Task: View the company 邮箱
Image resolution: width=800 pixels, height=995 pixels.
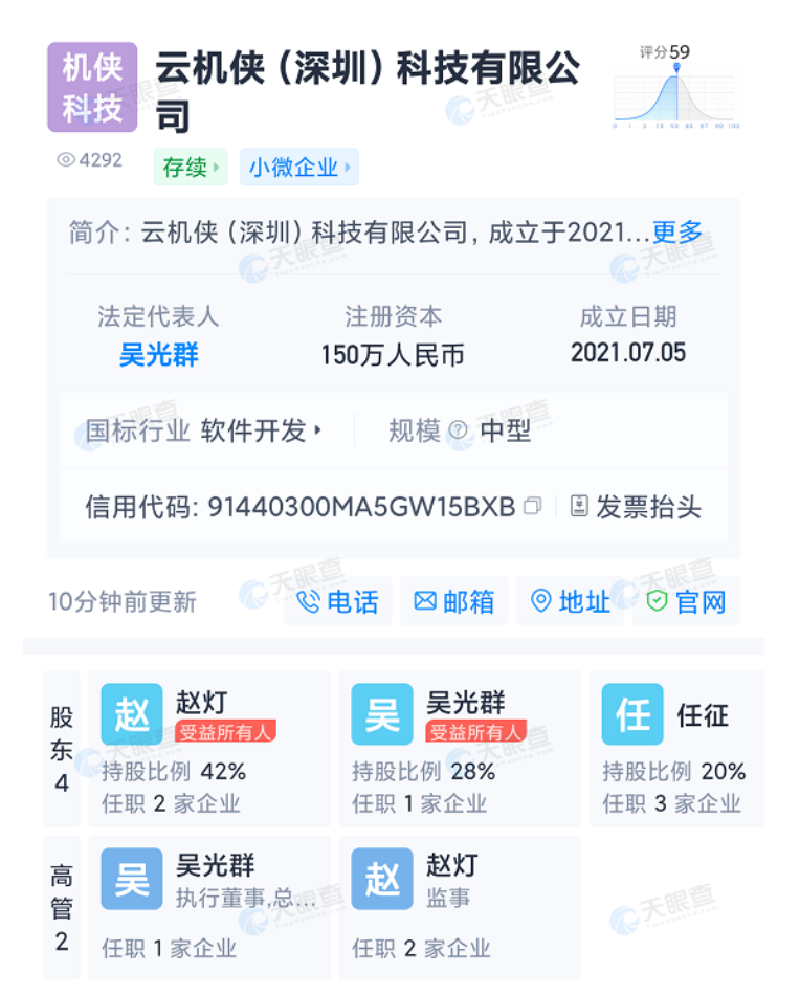Action: [454, 601]
